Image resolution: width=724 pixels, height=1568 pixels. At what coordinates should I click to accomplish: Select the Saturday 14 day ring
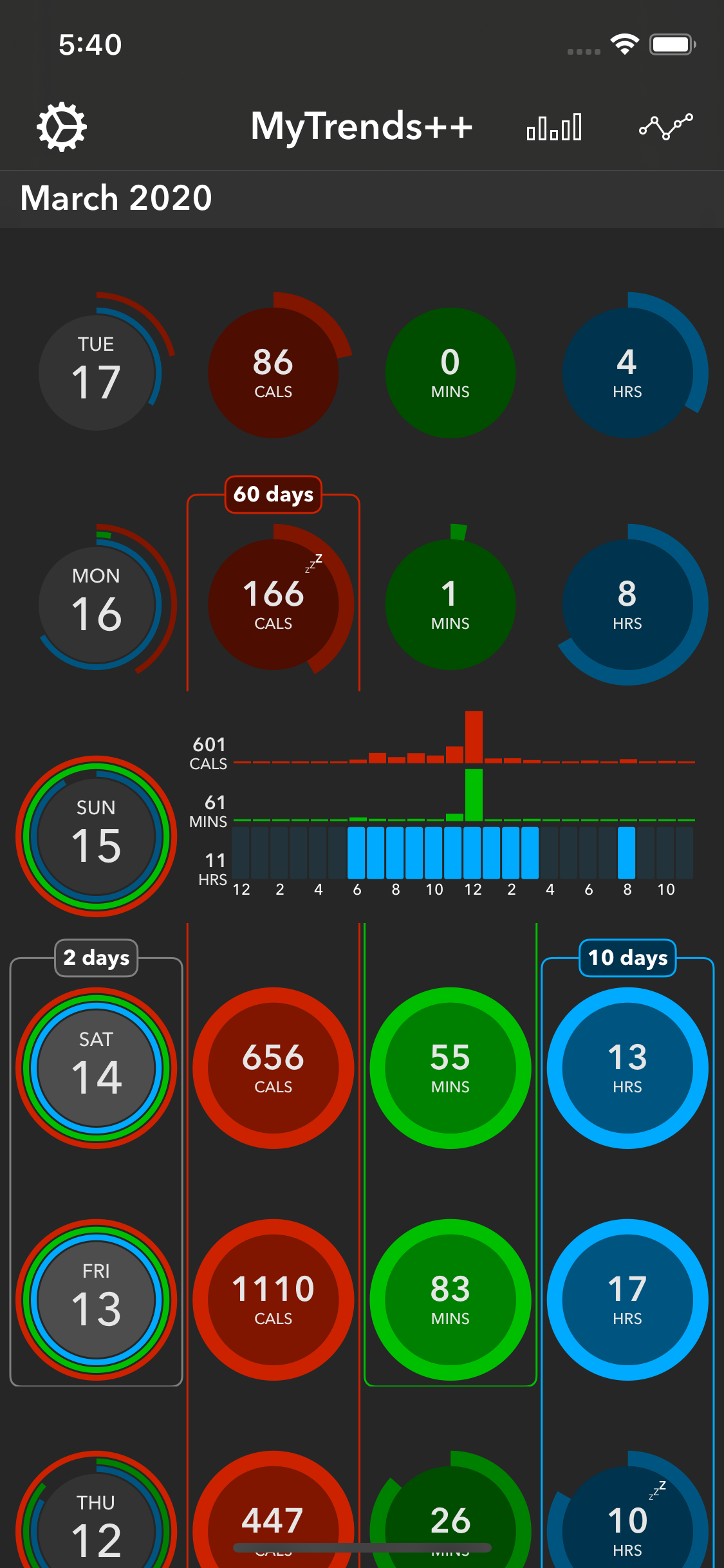97,1067
